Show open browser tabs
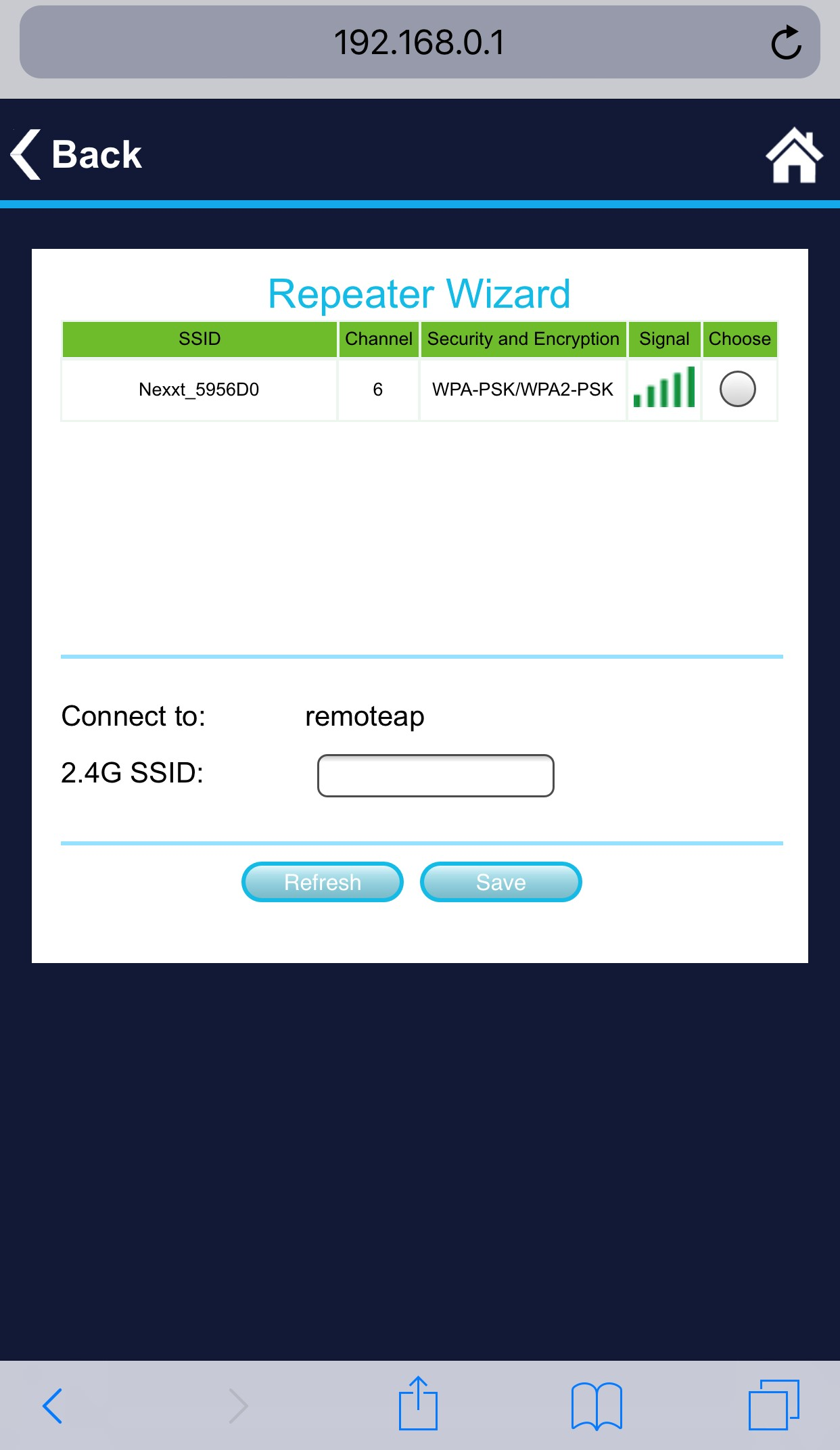The width and height of the screenshot is (840, 1450). [774, 1405]
